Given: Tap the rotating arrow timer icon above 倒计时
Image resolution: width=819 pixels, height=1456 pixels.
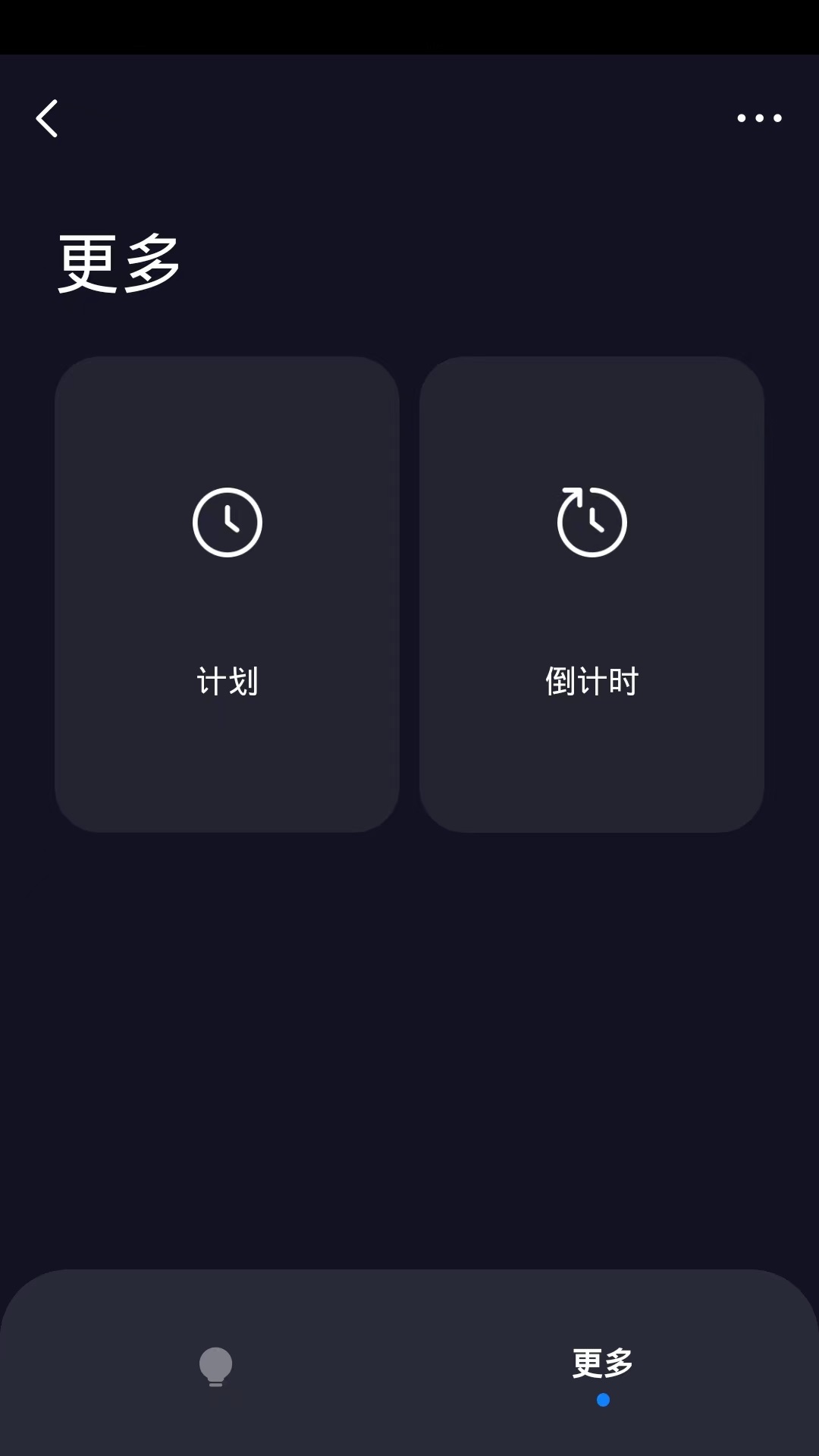Looking at the screenshot, I should pyautogui.click(x=592, y=522).
